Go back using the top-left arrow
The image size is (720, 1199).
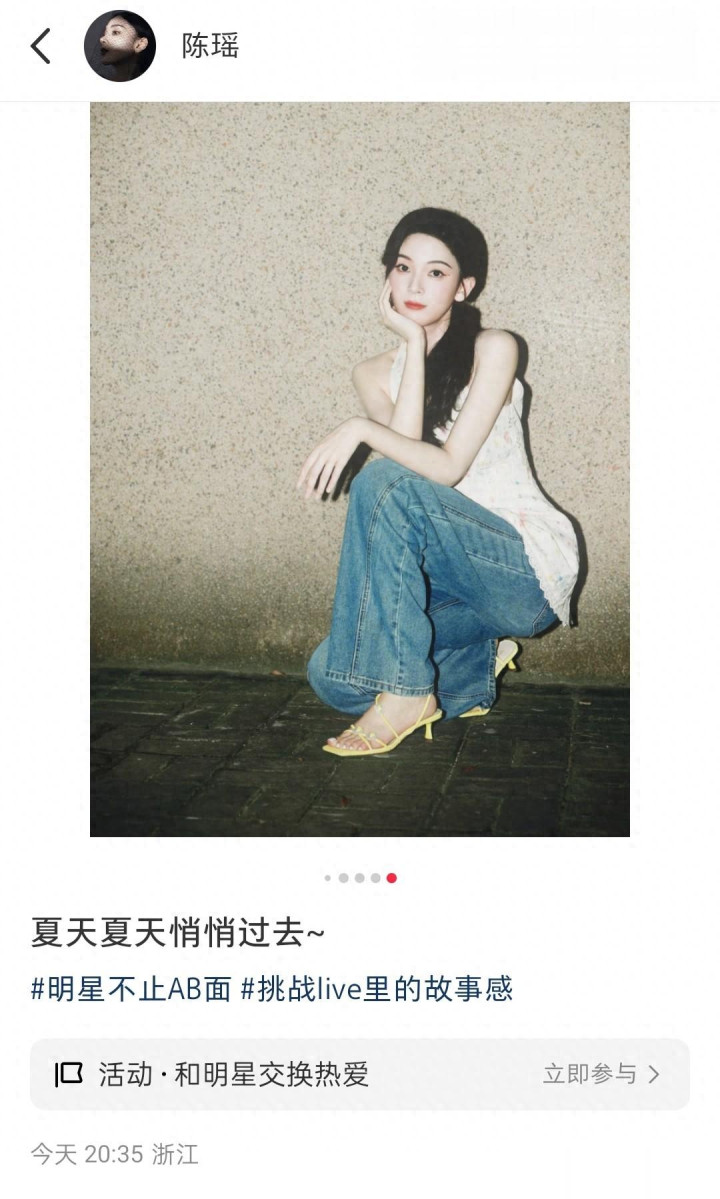pos(40,46)
